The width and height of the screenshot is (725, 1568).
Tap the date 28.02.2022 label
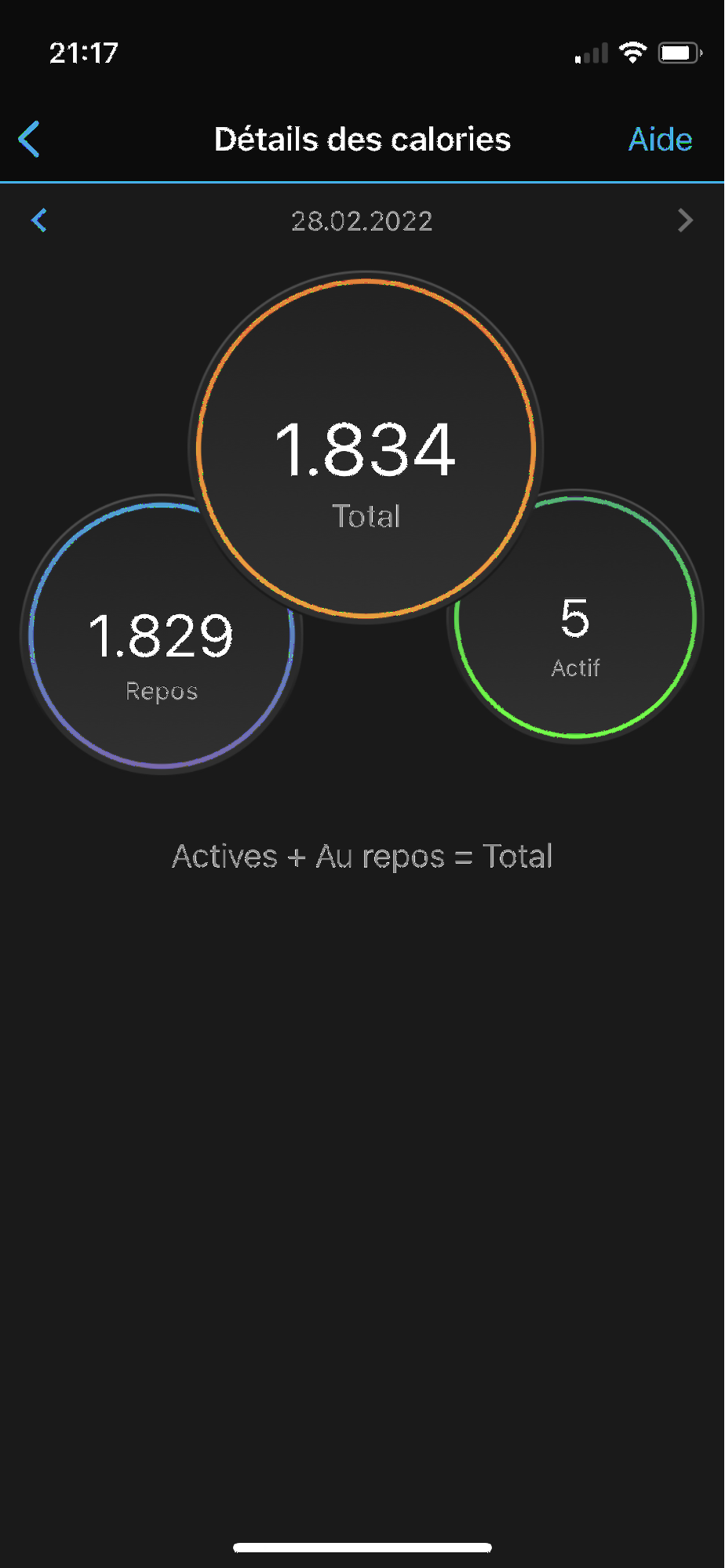pos(362,220)
